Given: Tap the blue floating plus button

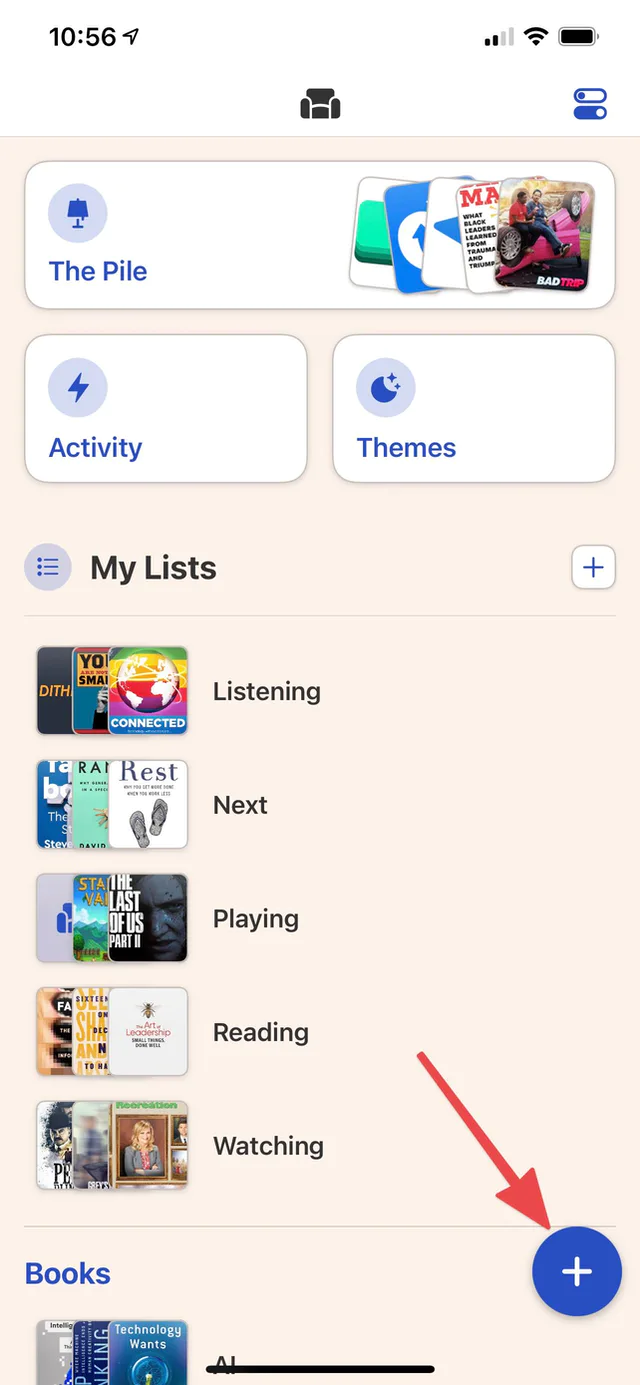Looking at the screenshot, I should pyautogui.click(x=577, y=1271).
